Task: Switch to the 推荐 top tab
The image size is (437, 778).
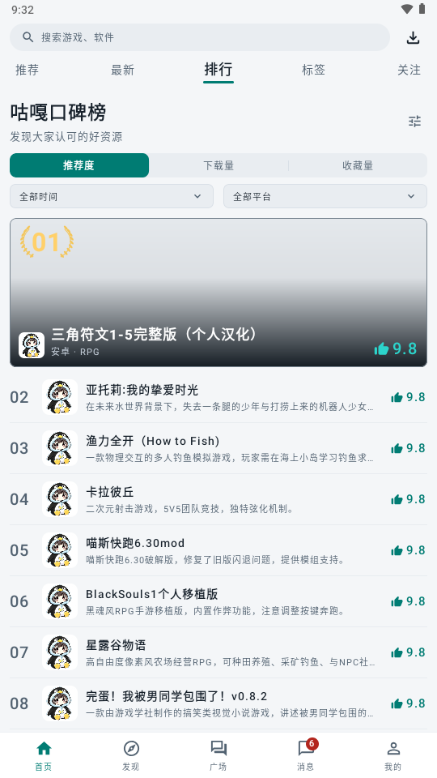Action: click(x=27, y=70)
